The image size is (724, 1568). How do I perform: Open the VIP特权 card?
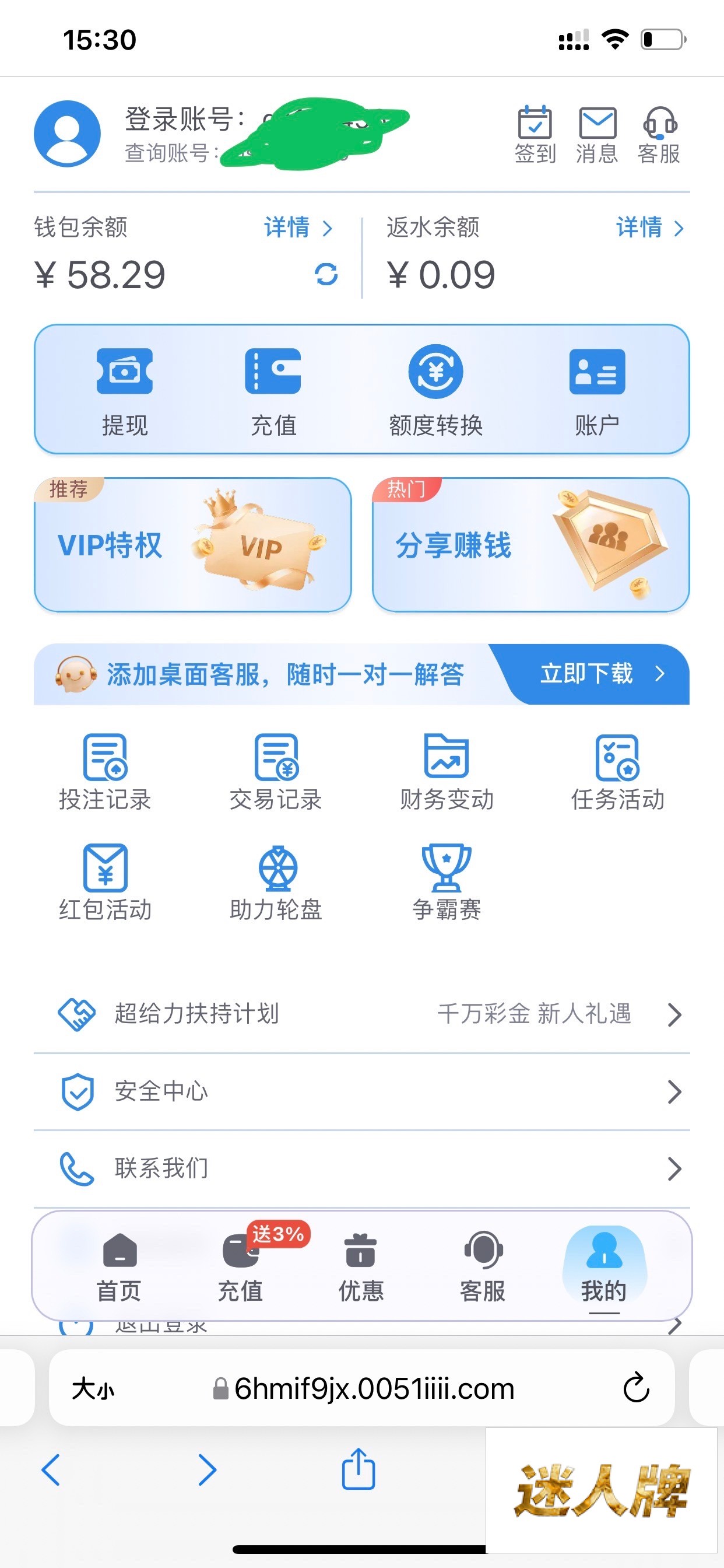click(x=193, y=545)
